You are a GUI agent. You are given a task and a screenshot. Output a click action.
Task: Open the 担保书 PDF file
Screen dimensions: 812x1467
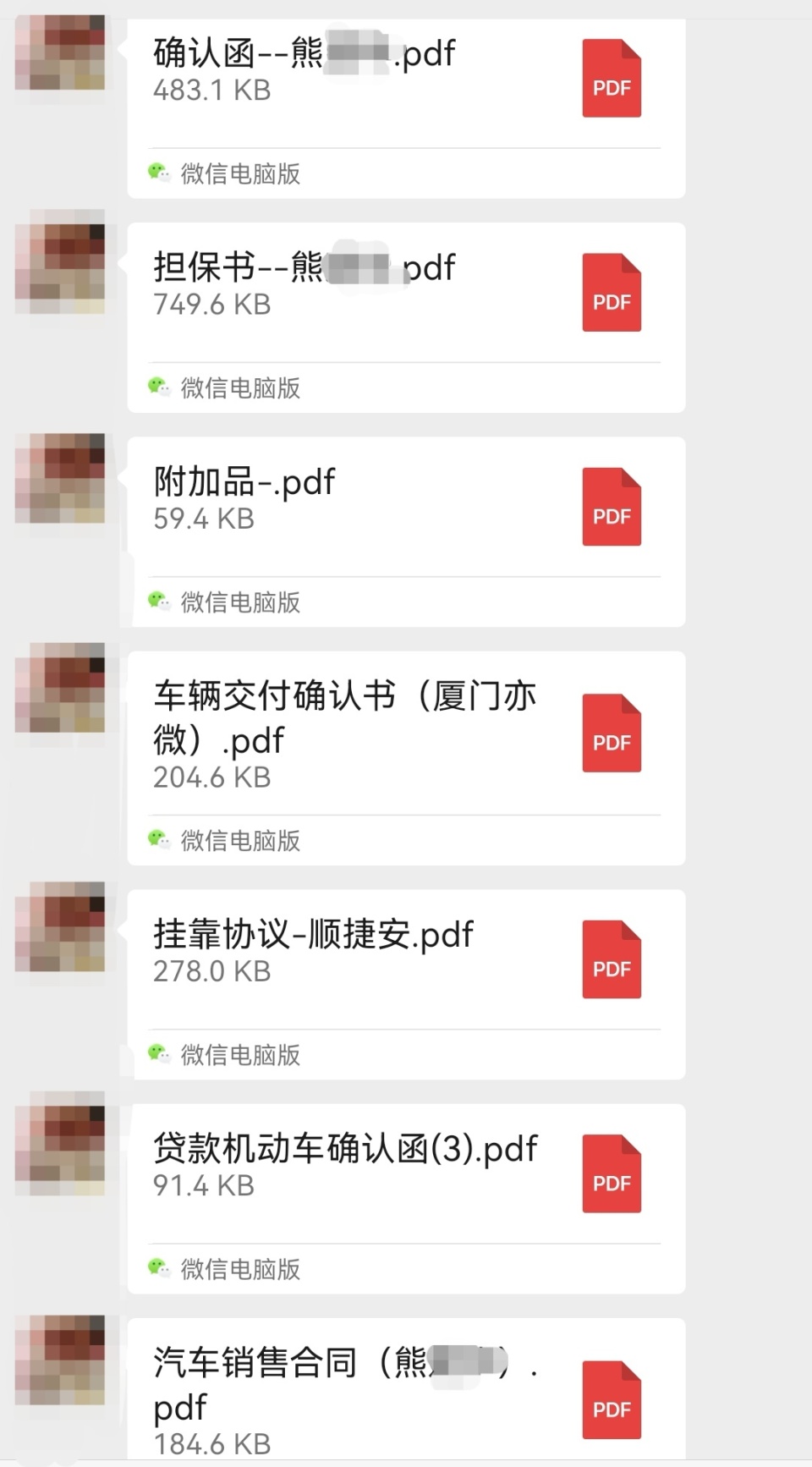coord(406,292)
